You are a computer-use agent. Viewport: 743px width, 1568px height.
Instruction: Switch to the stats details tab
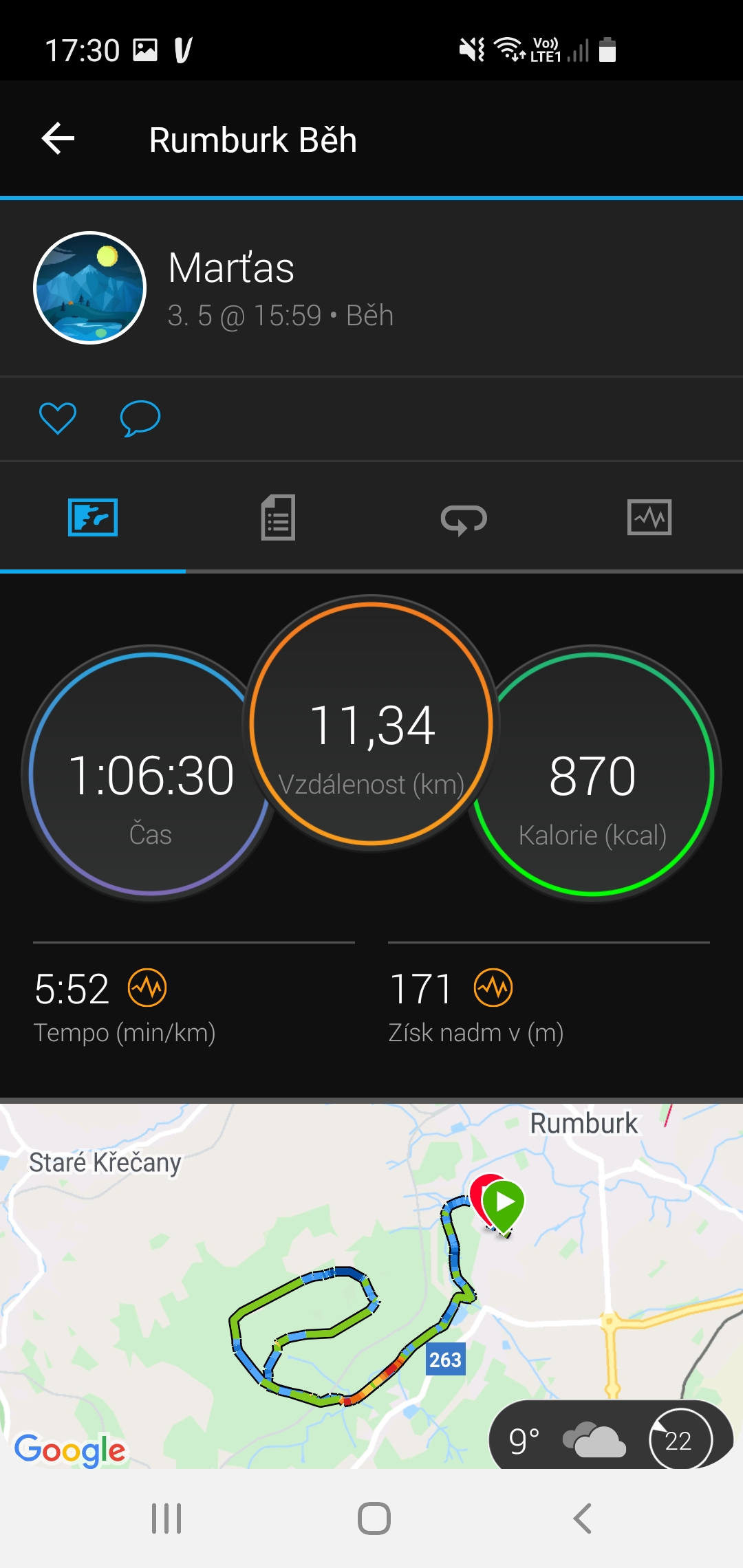279,517
